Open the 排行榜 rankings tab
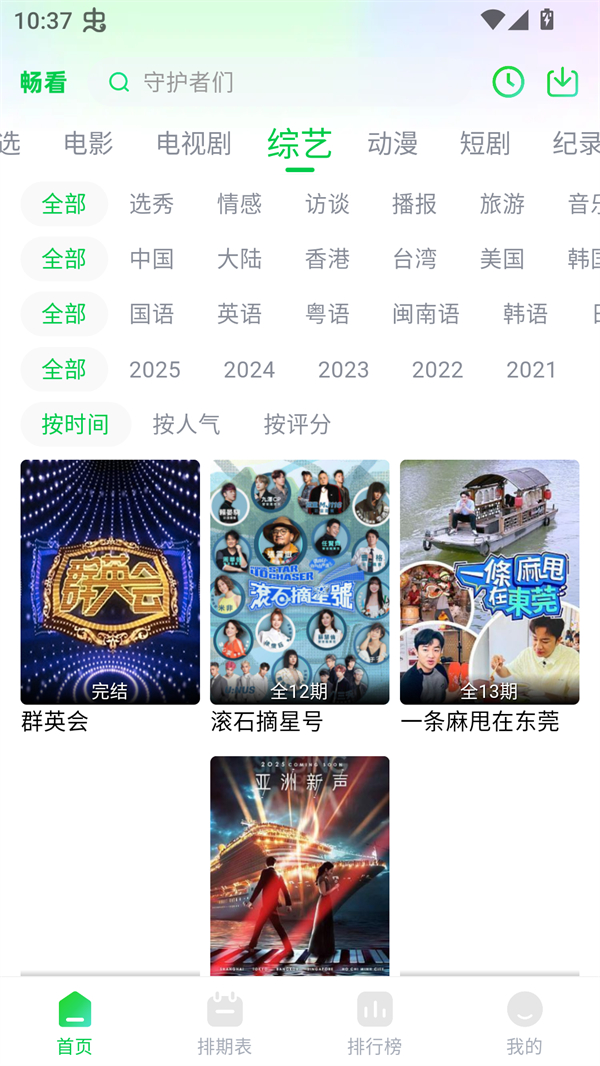The height and width of the screenshot is (1066, 600). (375, 1023)
